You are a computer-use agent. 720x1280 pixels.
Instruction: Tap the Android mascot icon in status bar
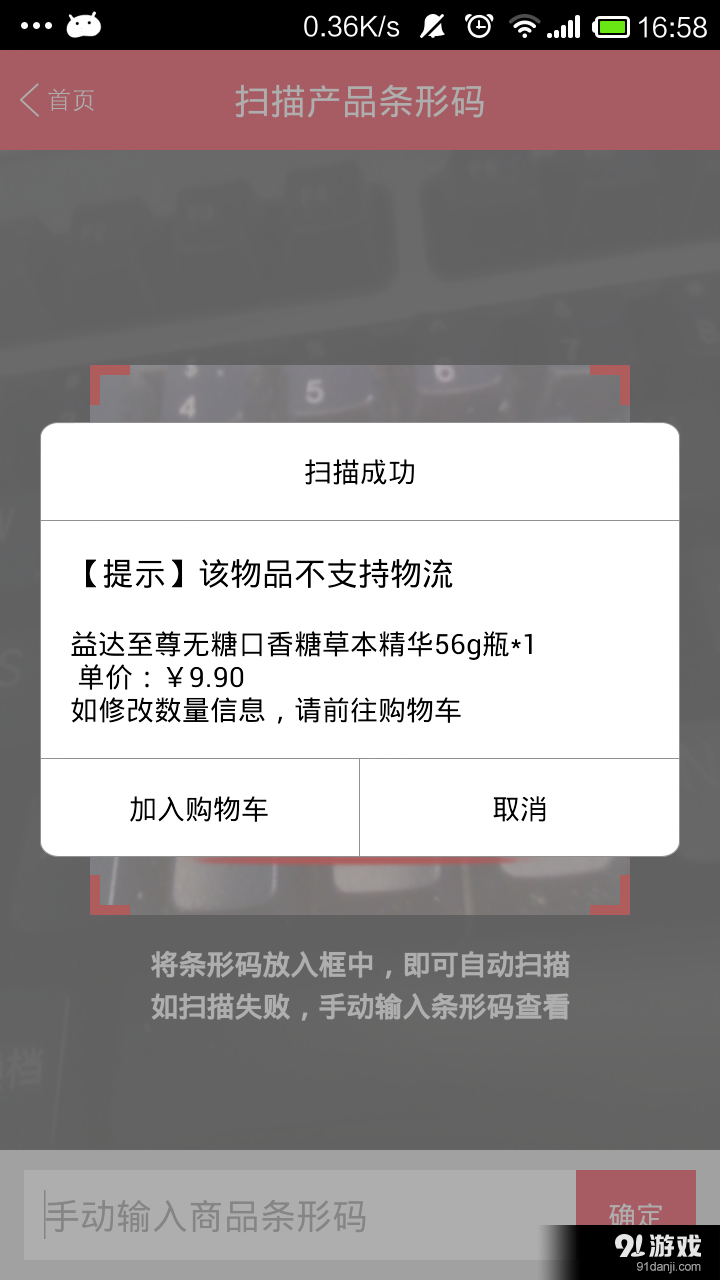85,24
